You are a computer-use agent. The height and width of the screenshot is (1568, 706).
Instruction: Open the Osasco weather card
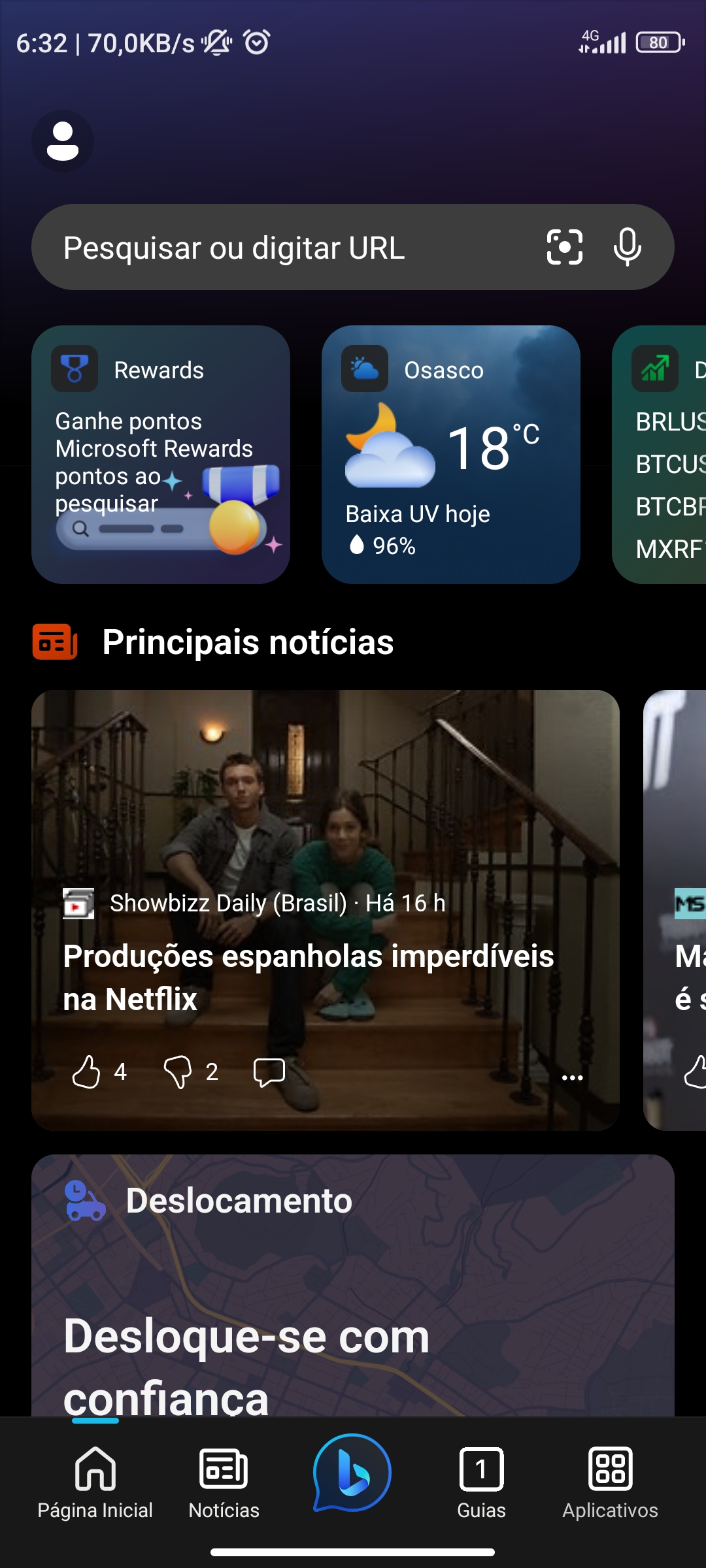click(x=450, y=455)
